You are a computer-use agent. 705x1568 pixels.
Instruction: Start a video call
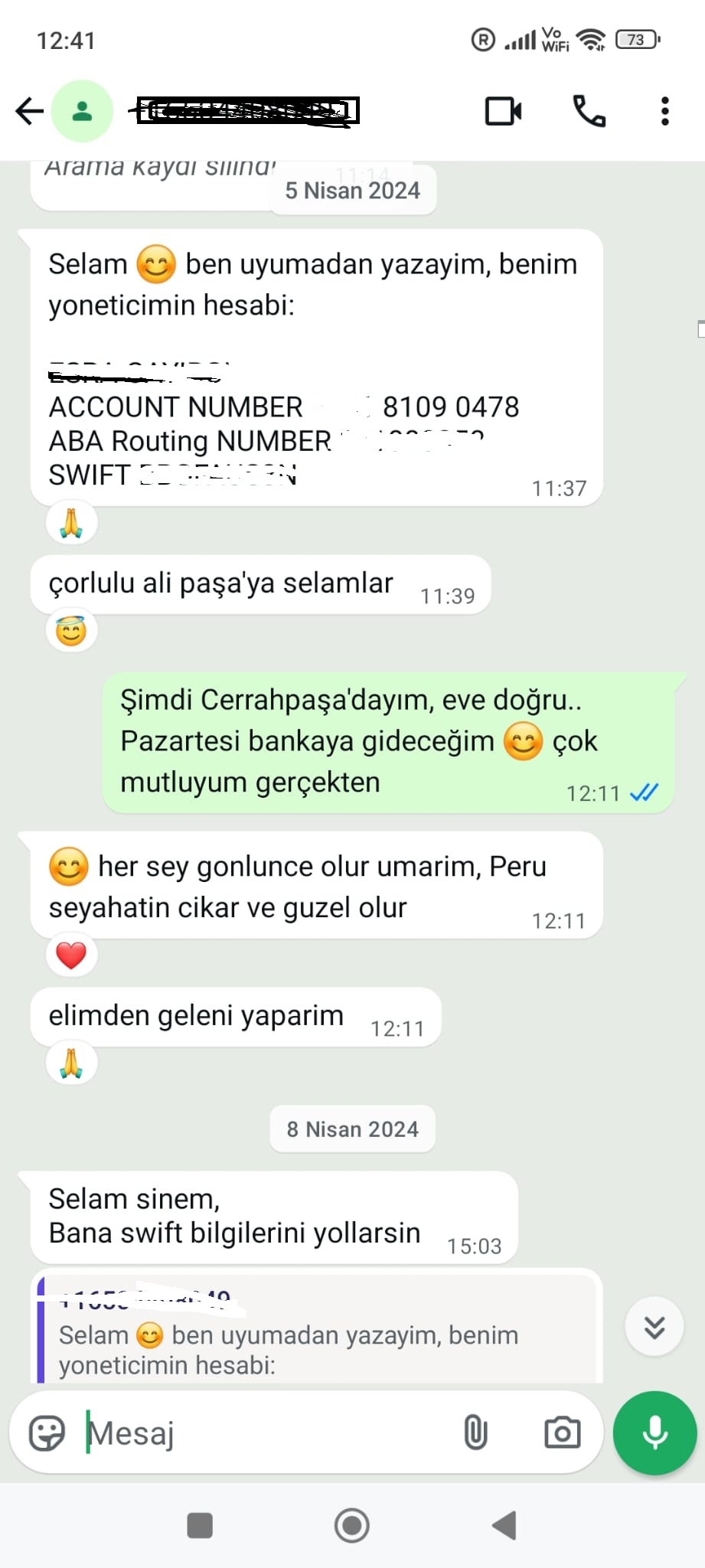pos(503,111)
